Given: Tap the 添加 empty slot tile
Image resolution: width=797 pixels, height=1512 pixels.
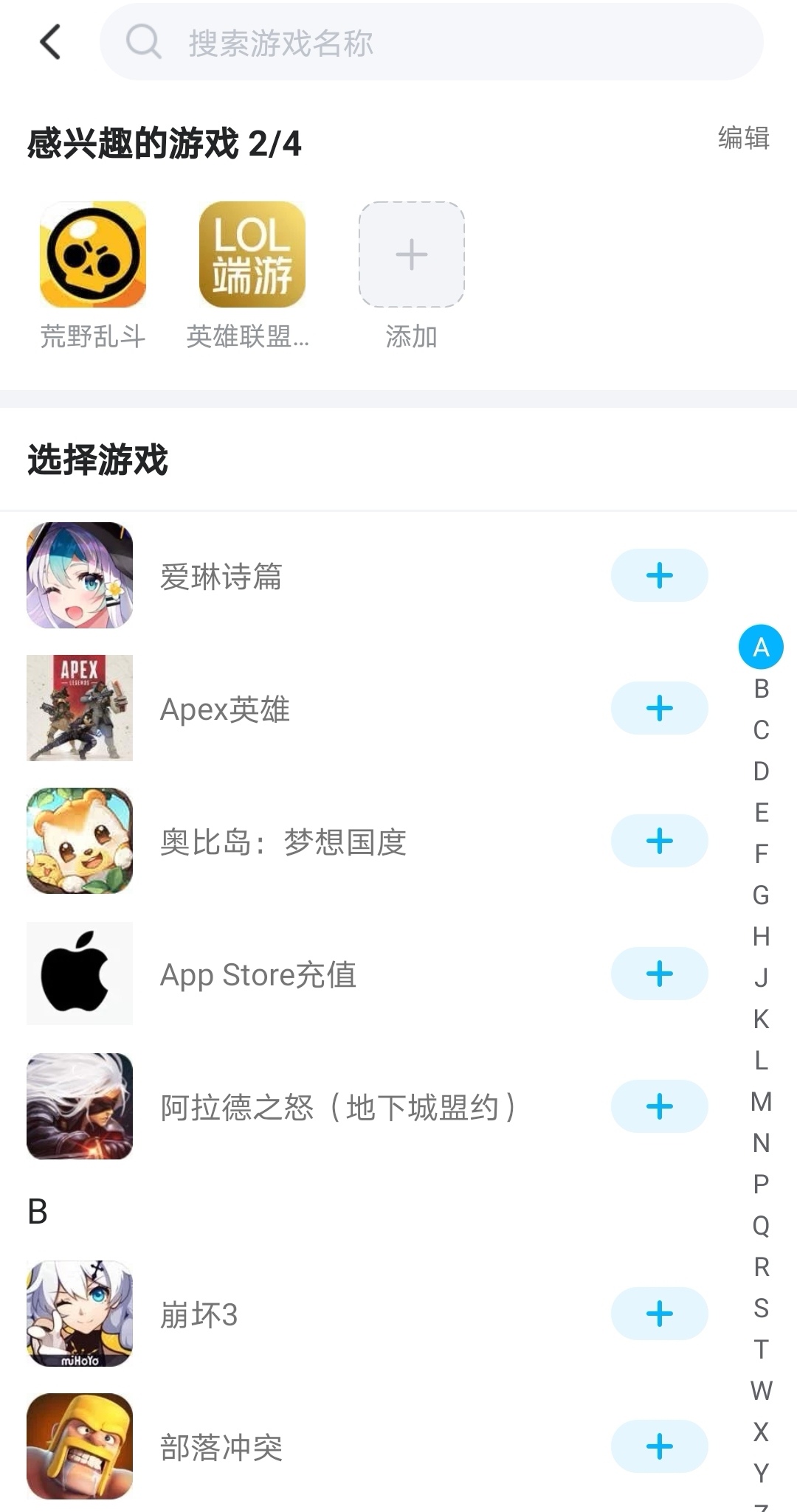Looking at the screenshot, I should 411,255.
